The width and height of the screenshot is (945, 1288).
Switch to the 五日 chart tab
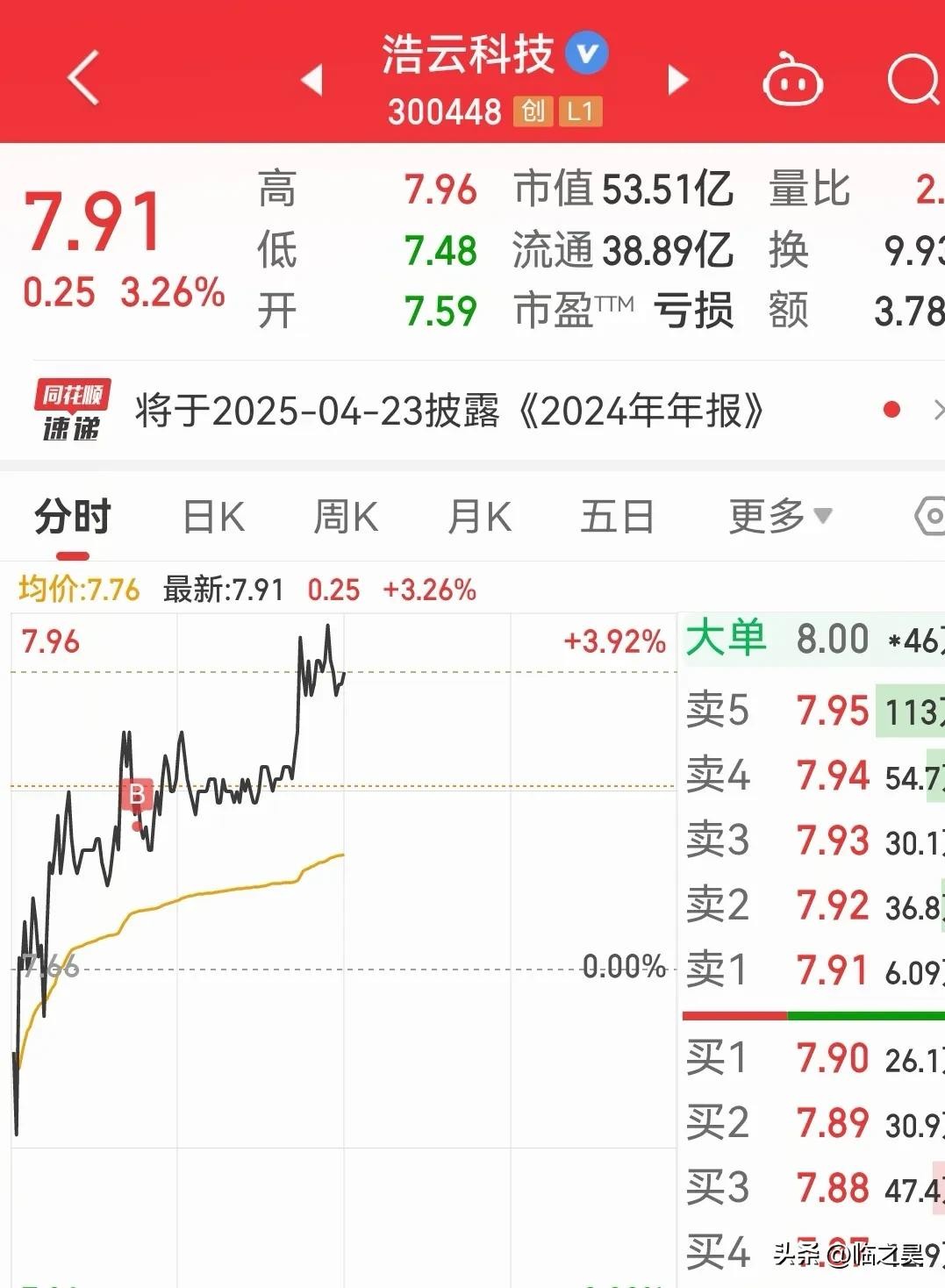(617, 517)
